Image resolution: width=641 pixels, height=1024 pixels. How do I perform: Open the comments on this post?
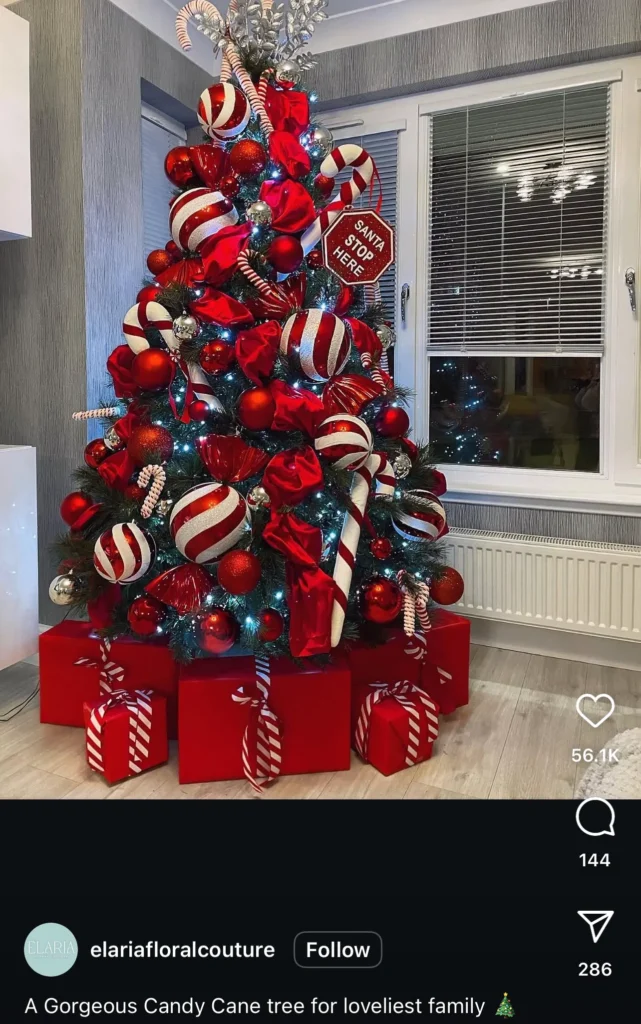595,818
